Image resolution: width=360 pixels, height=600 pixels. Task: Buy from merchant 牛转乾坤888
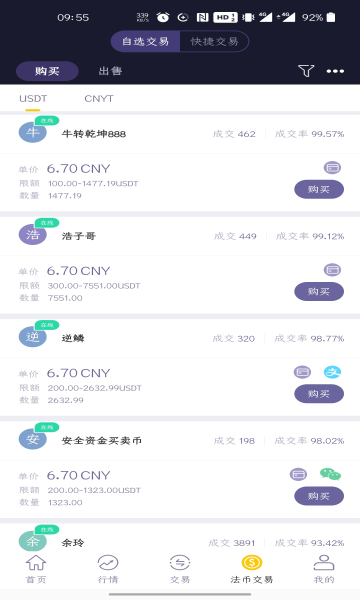pyautogui.click(x=319, y=189)
